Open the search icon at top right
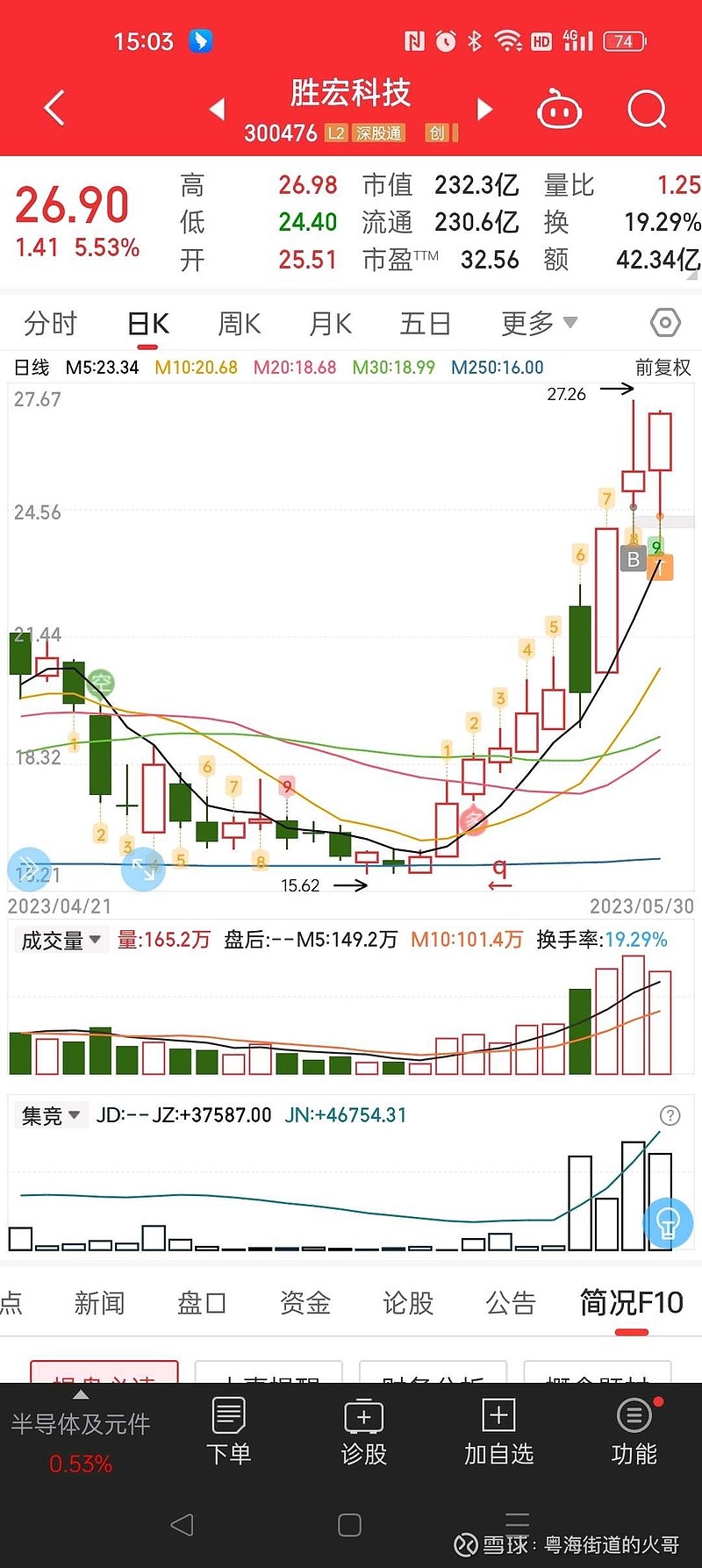Screen dimensions: 702x1568 coord(647,107)
